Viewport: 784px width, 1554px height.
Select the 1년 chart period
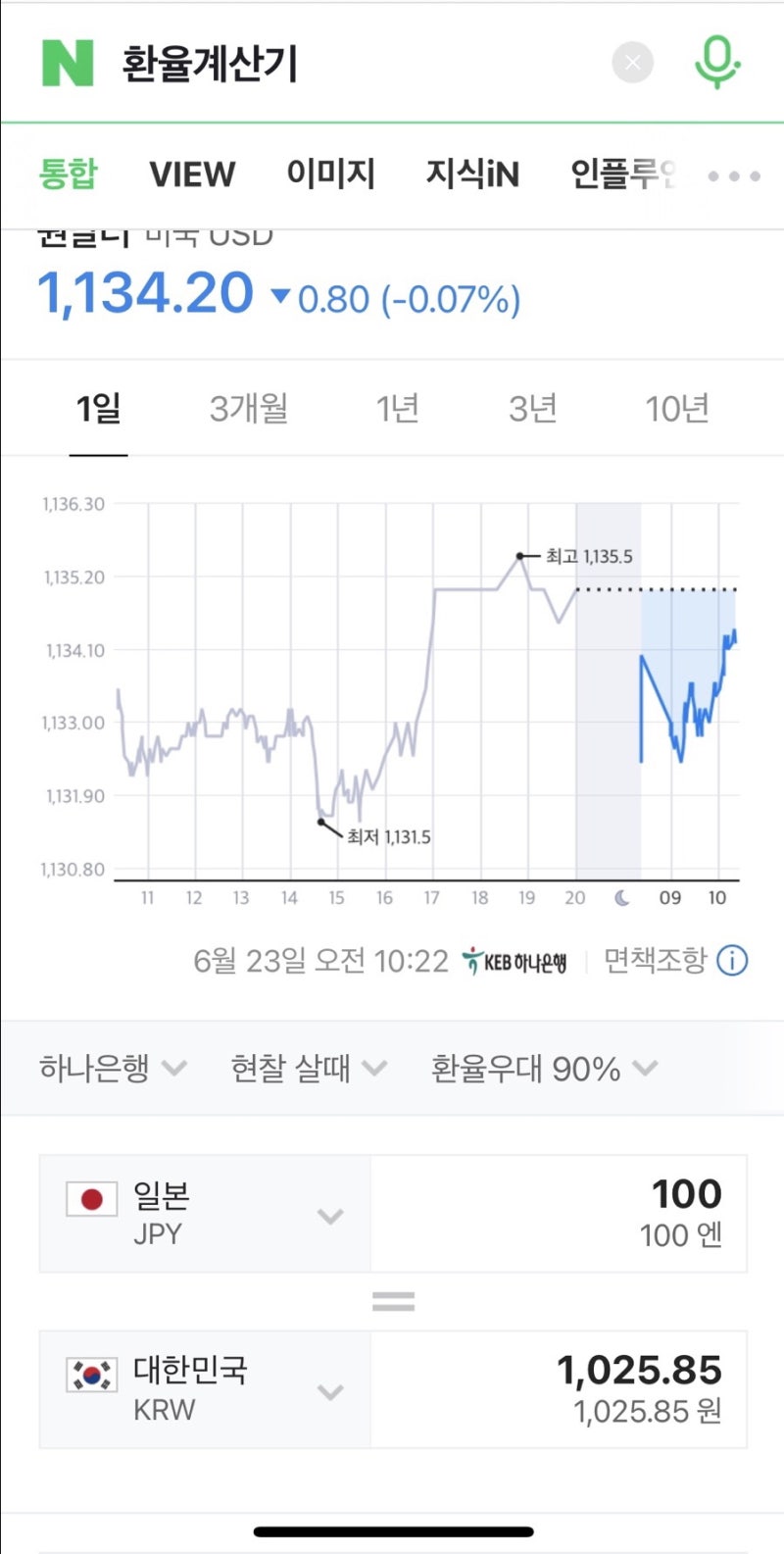coord(397,409)
